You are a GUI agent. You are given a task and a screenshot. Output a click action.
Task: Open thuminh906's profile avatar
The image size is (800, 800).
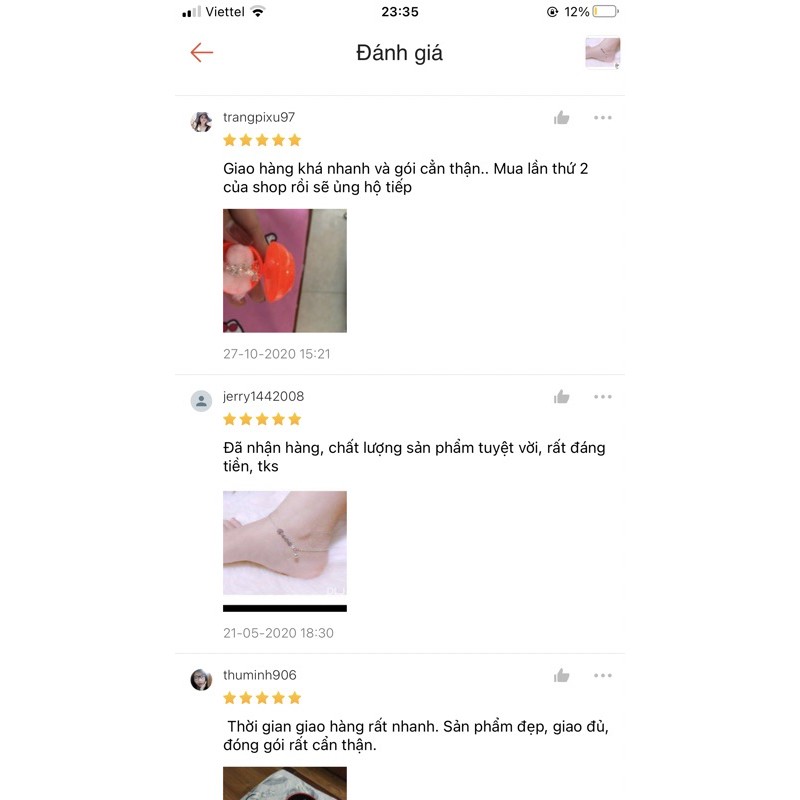pos(201,680)
